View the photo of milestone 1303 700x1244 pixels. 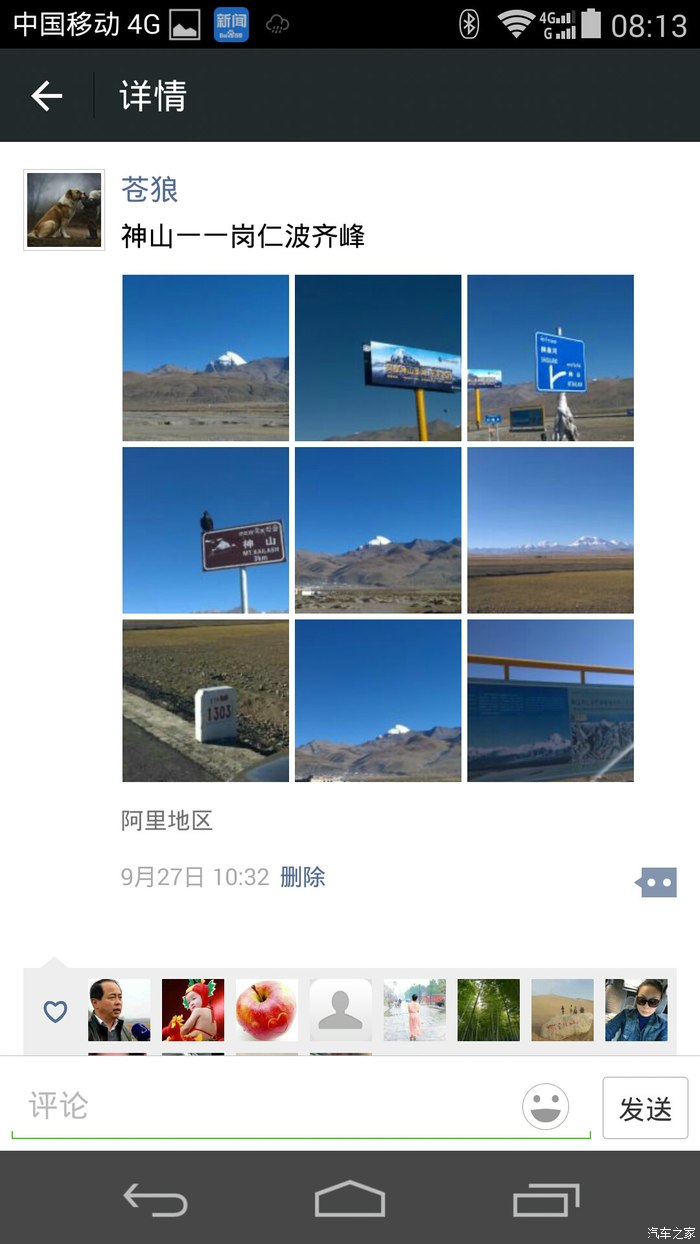(x=205, y=701)
